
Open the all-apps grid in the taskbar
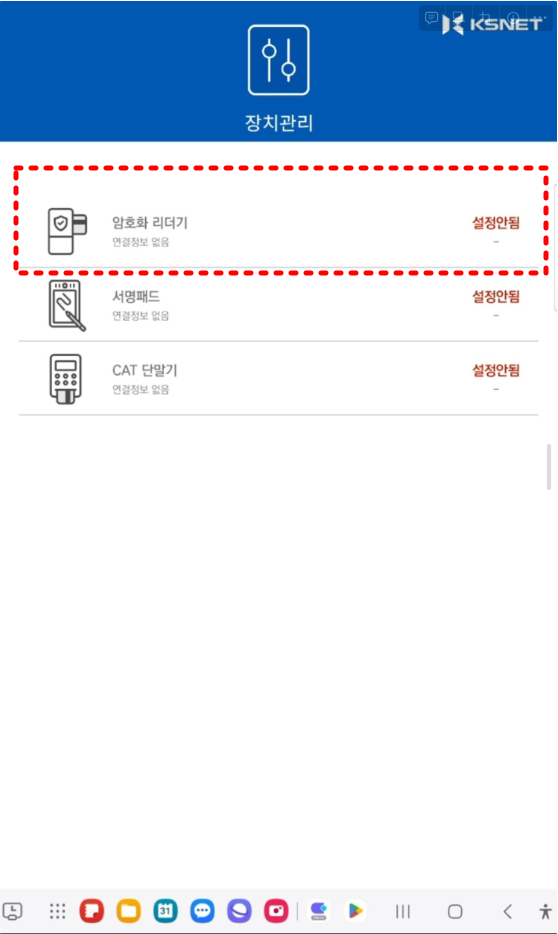[57, 911]
